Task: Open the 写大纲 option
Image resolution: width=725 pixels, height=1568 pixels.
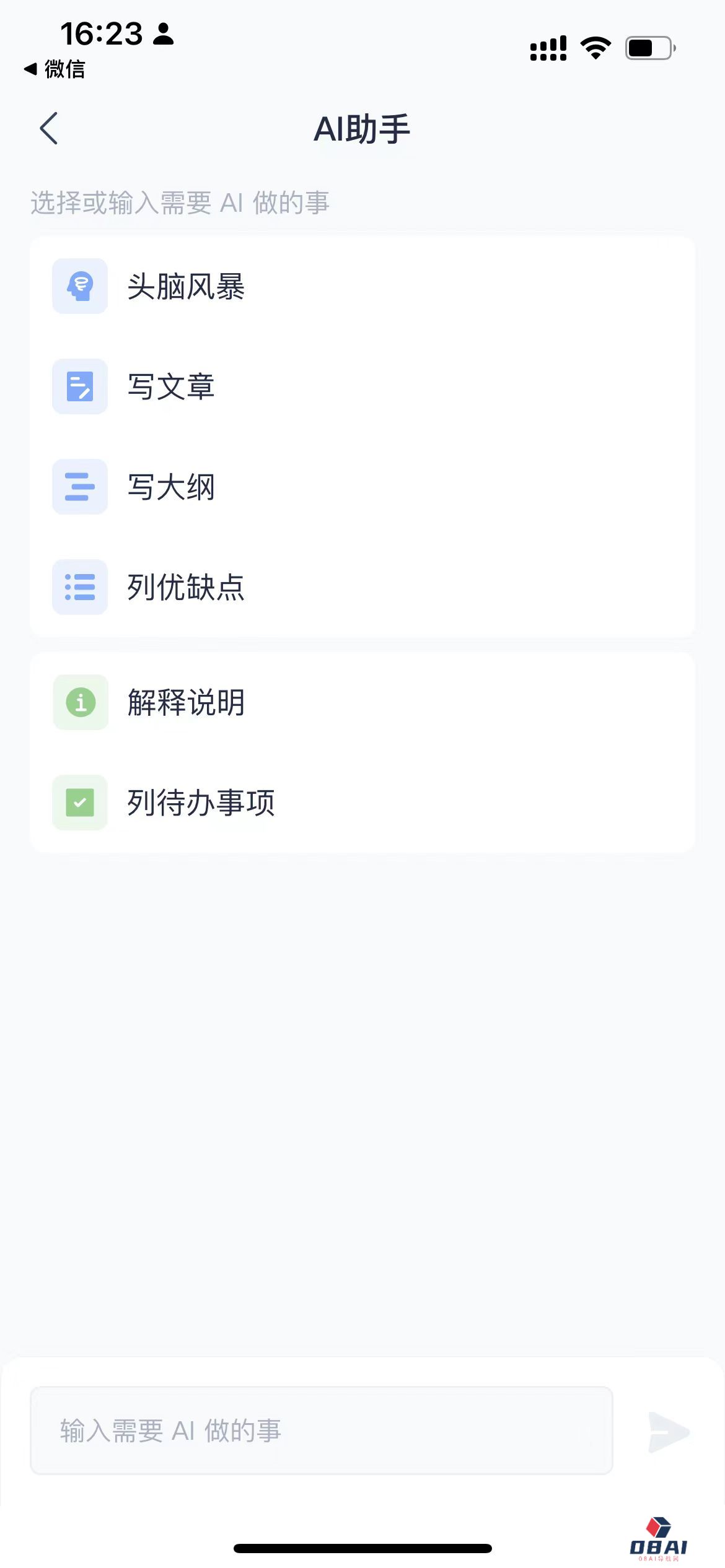Action: [171, 487]
